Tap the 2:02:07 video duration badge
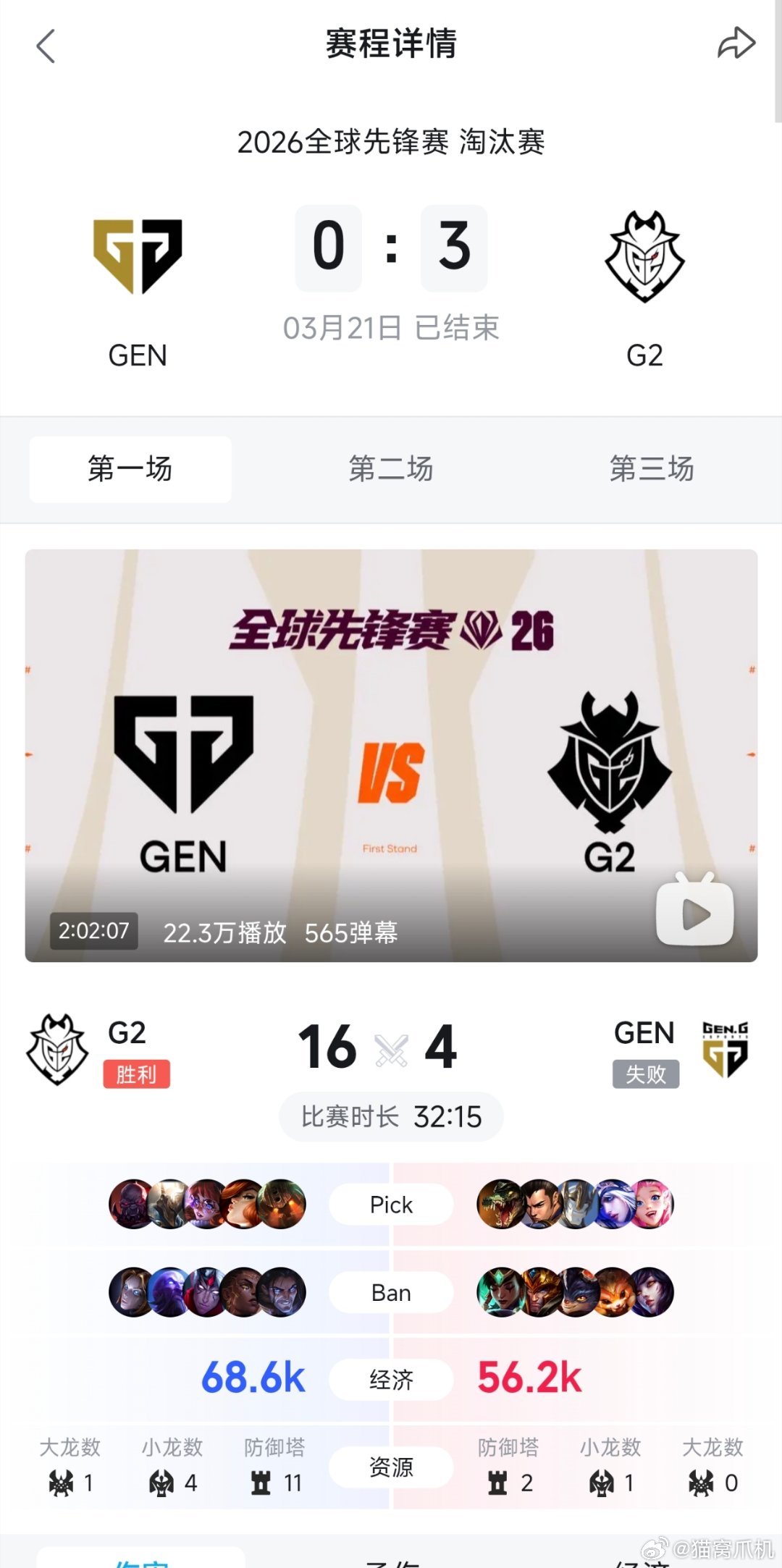Screen dimensions: 782x1568 pos(94,932)
